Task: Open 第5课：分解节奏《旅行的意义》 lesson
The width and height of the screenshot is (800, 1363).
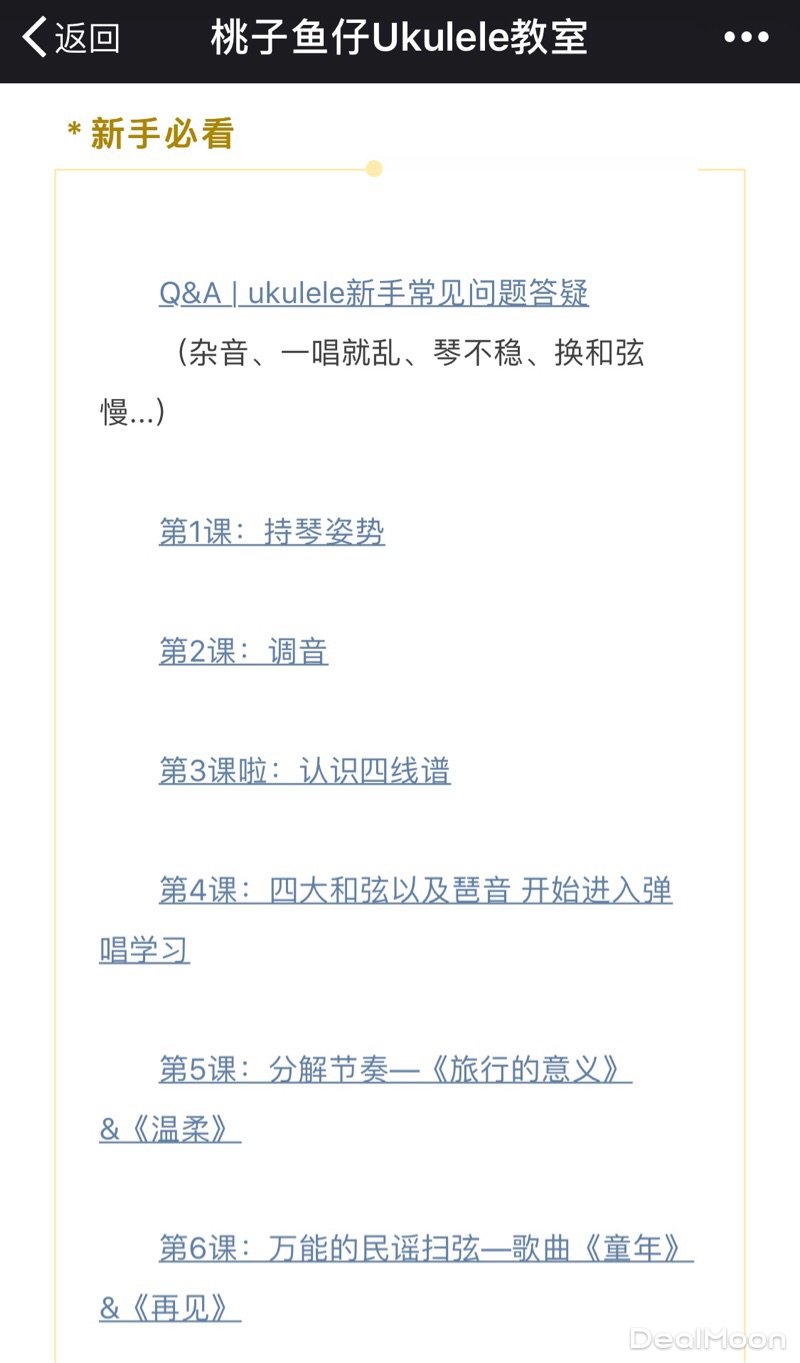Action: click(x=395, y=1069)
